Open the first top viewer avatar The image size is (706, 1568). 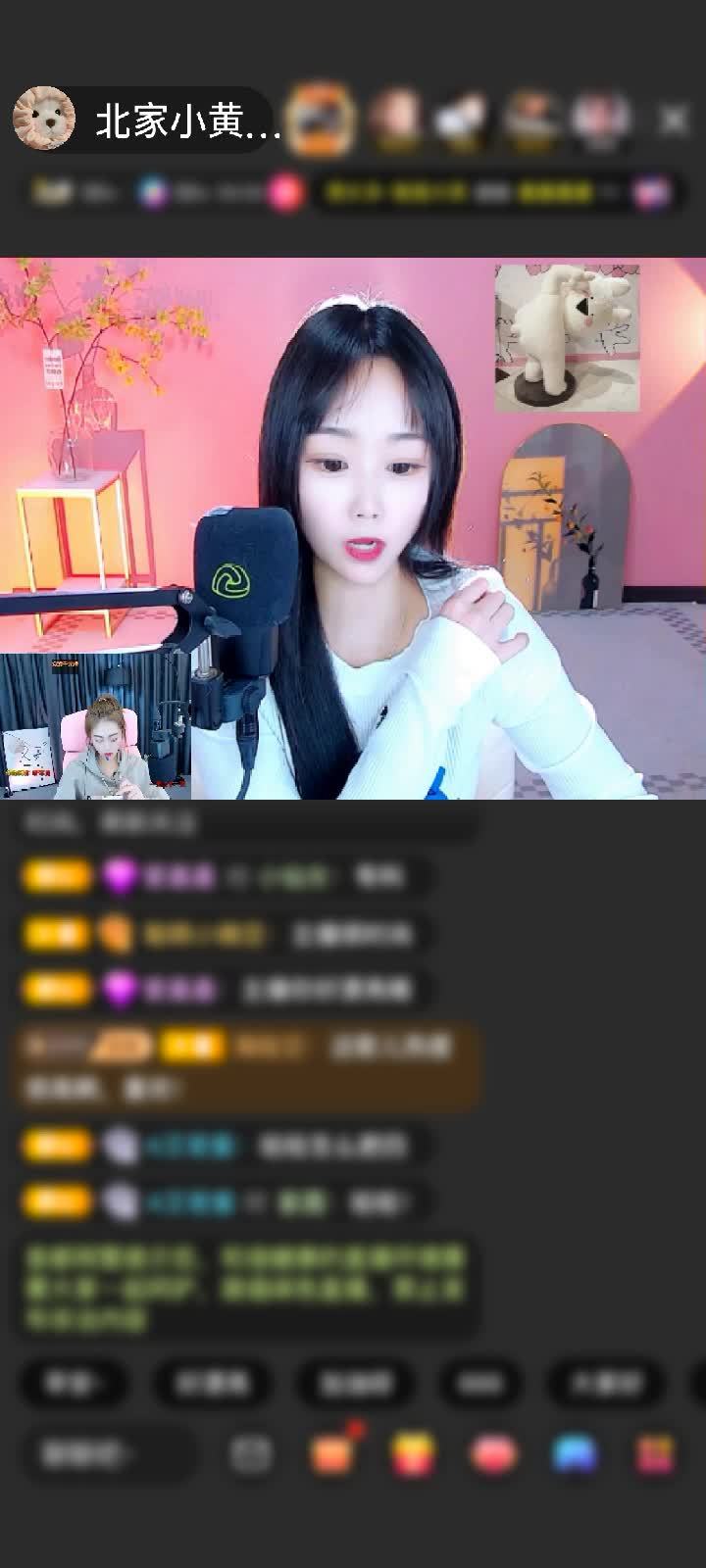pos(322,120)
